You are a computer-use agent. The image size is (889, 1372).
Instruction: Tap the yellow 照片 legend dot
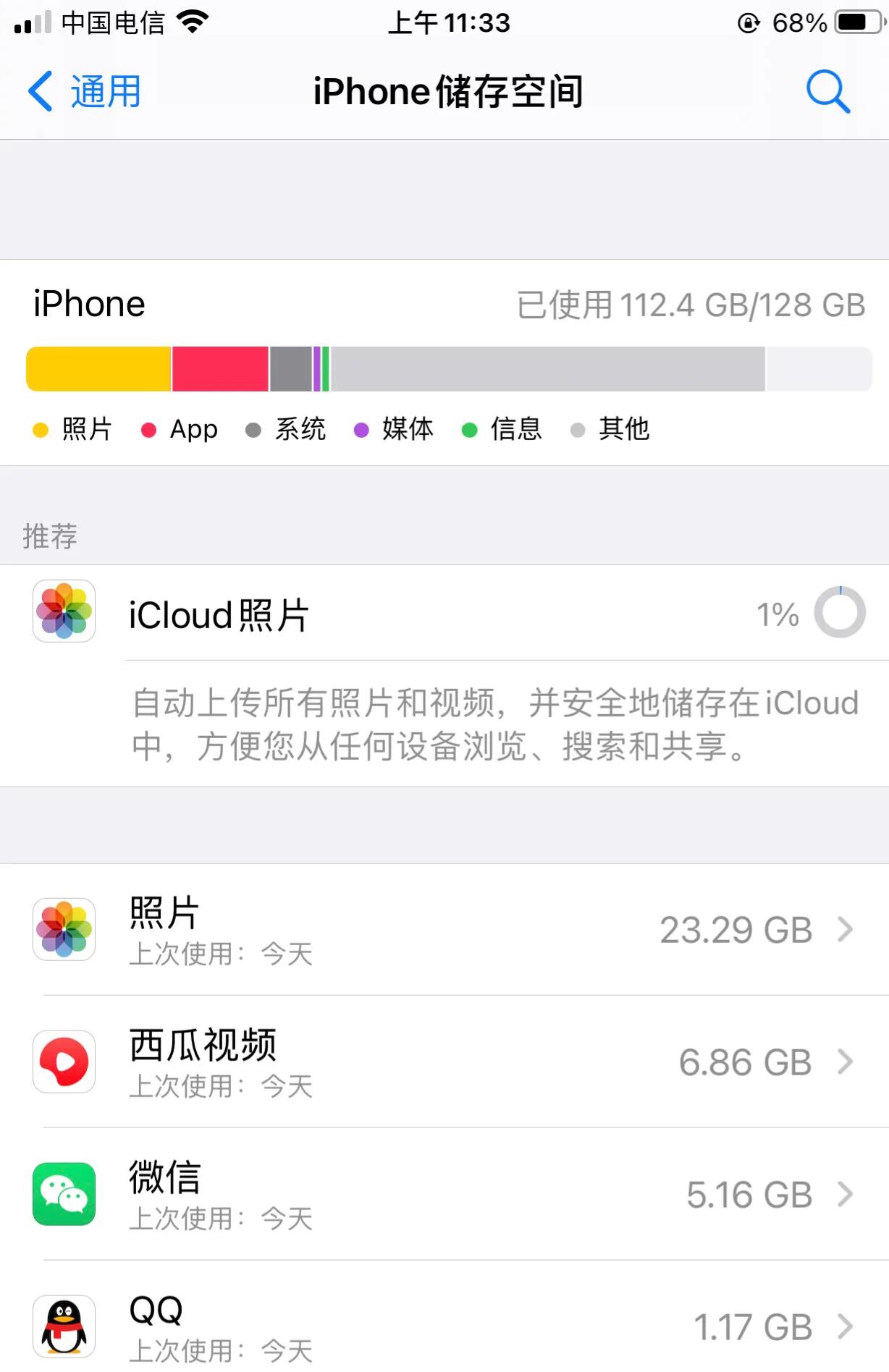[x=41, y=429]
